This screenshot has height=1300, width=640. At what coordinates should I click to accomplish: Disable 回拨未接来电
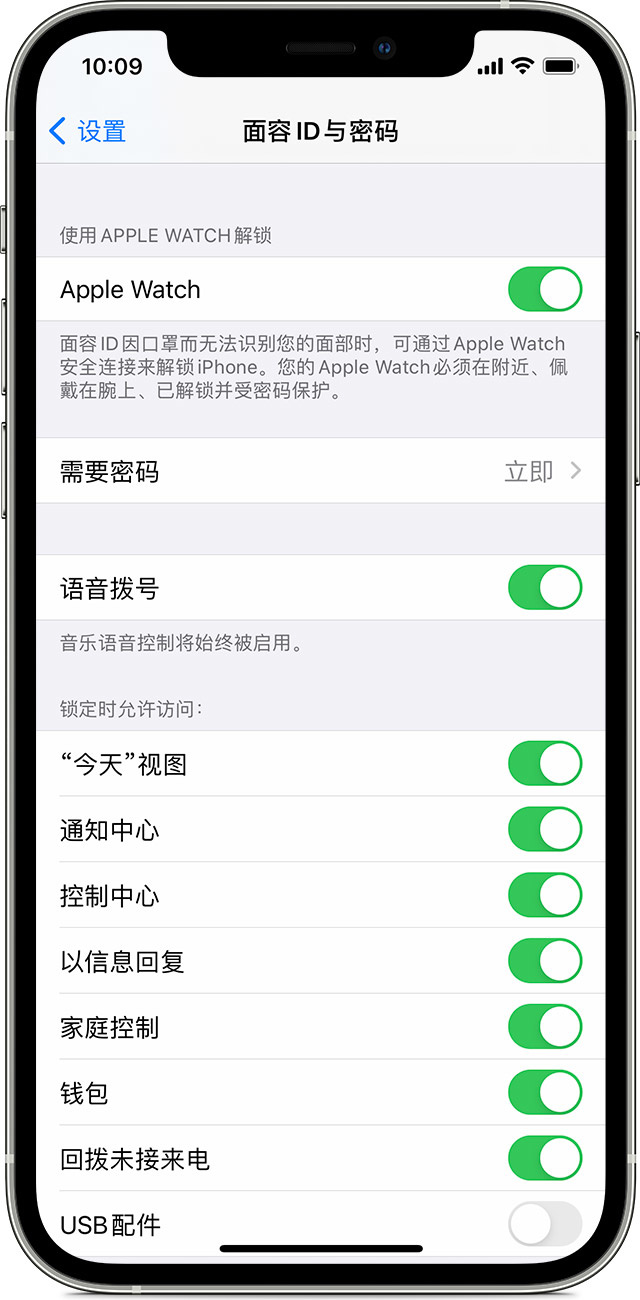pyautogui.click(x=544, y=1159)
